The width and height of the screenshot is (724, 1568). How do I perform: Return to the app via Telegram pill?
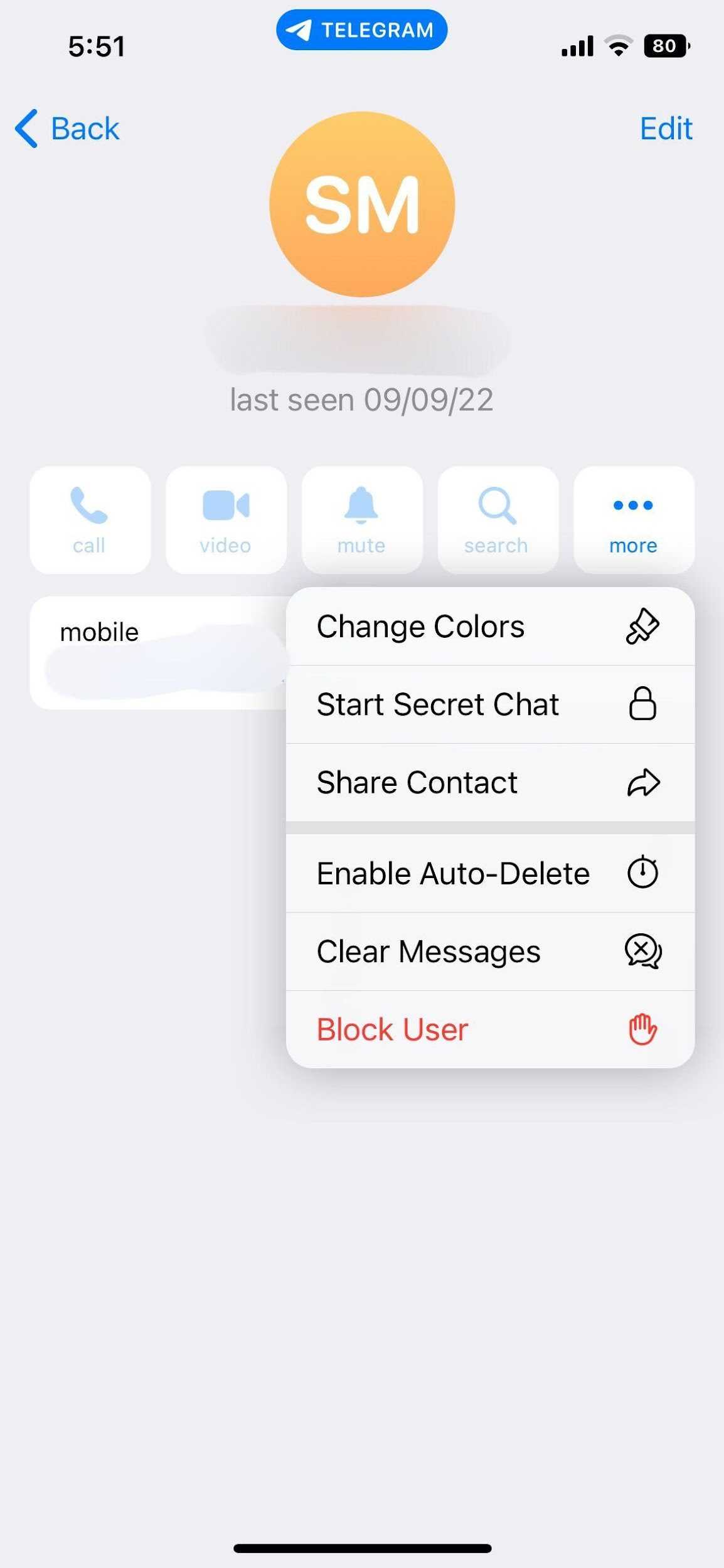coord(361,30)
